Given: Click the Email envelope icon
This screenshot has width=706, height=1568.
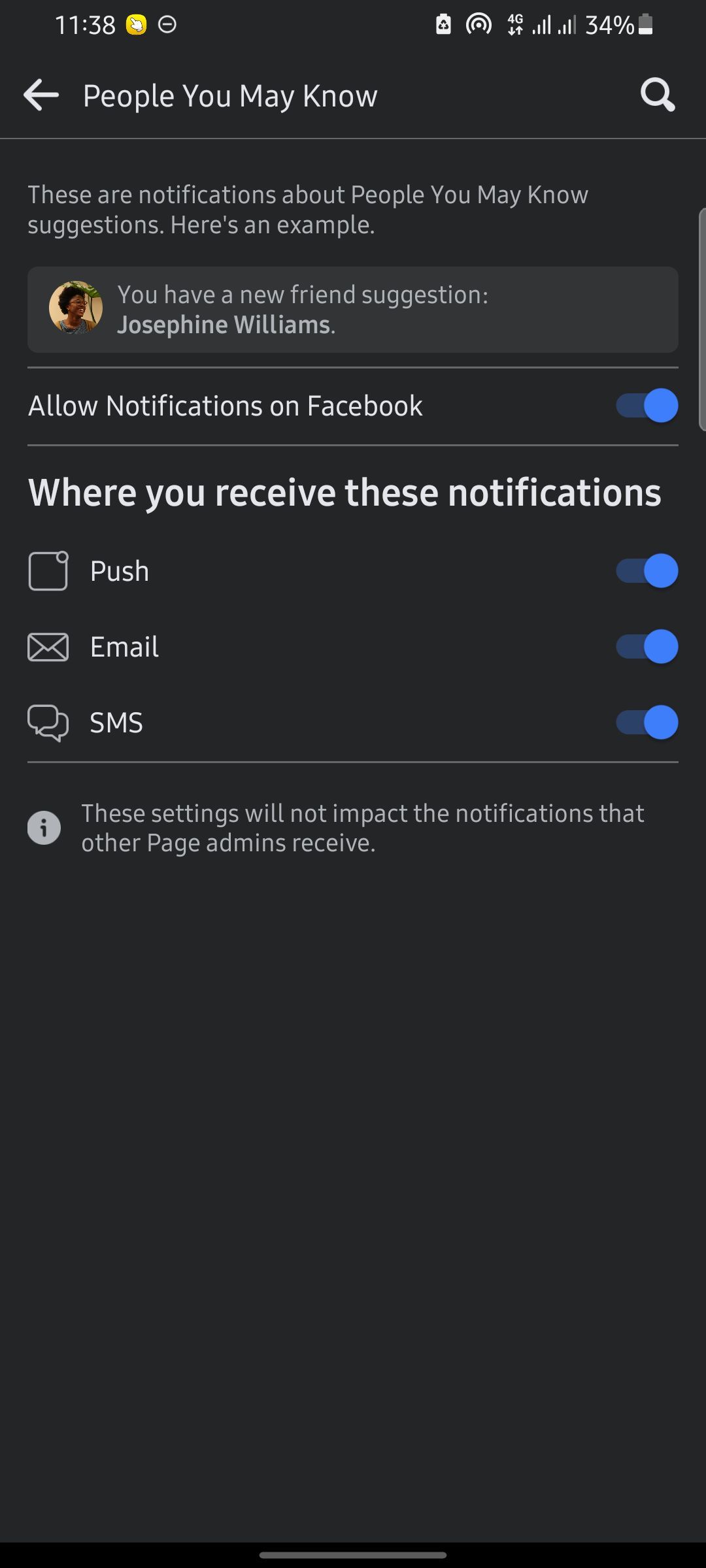Looking at the screenshot, I should [48, 646].
